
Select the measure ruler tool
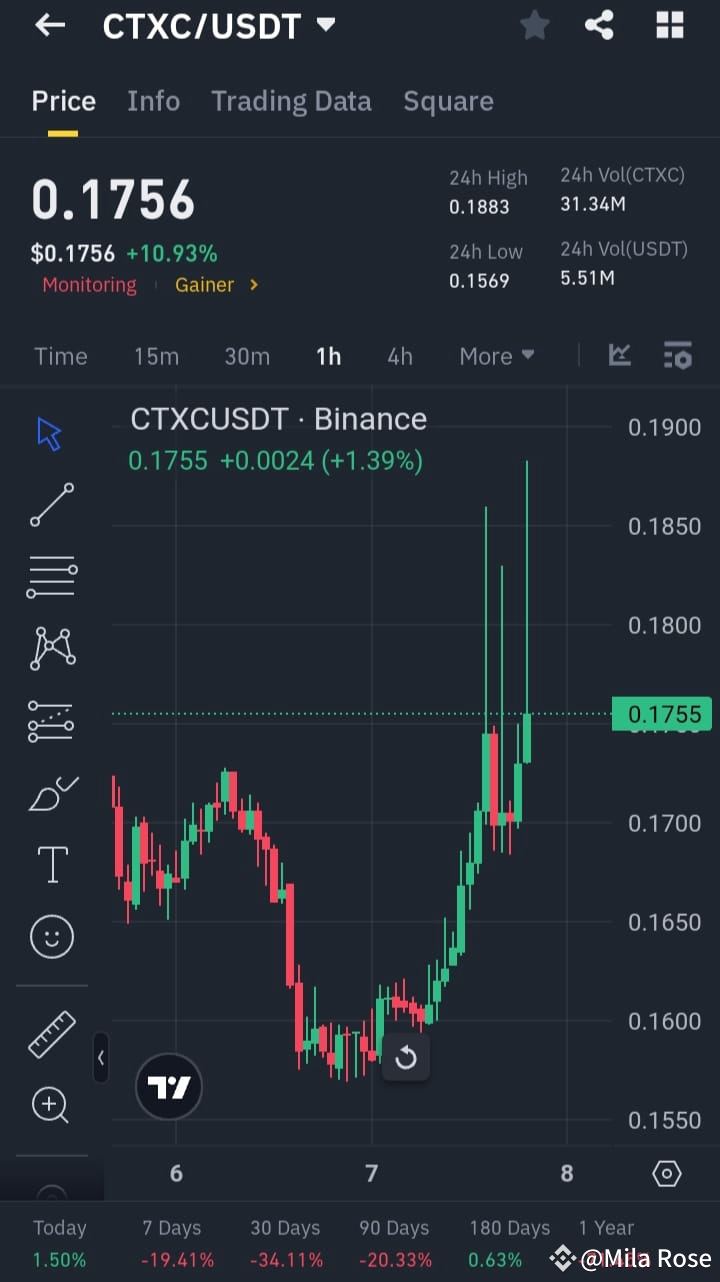coord(51,1035)
